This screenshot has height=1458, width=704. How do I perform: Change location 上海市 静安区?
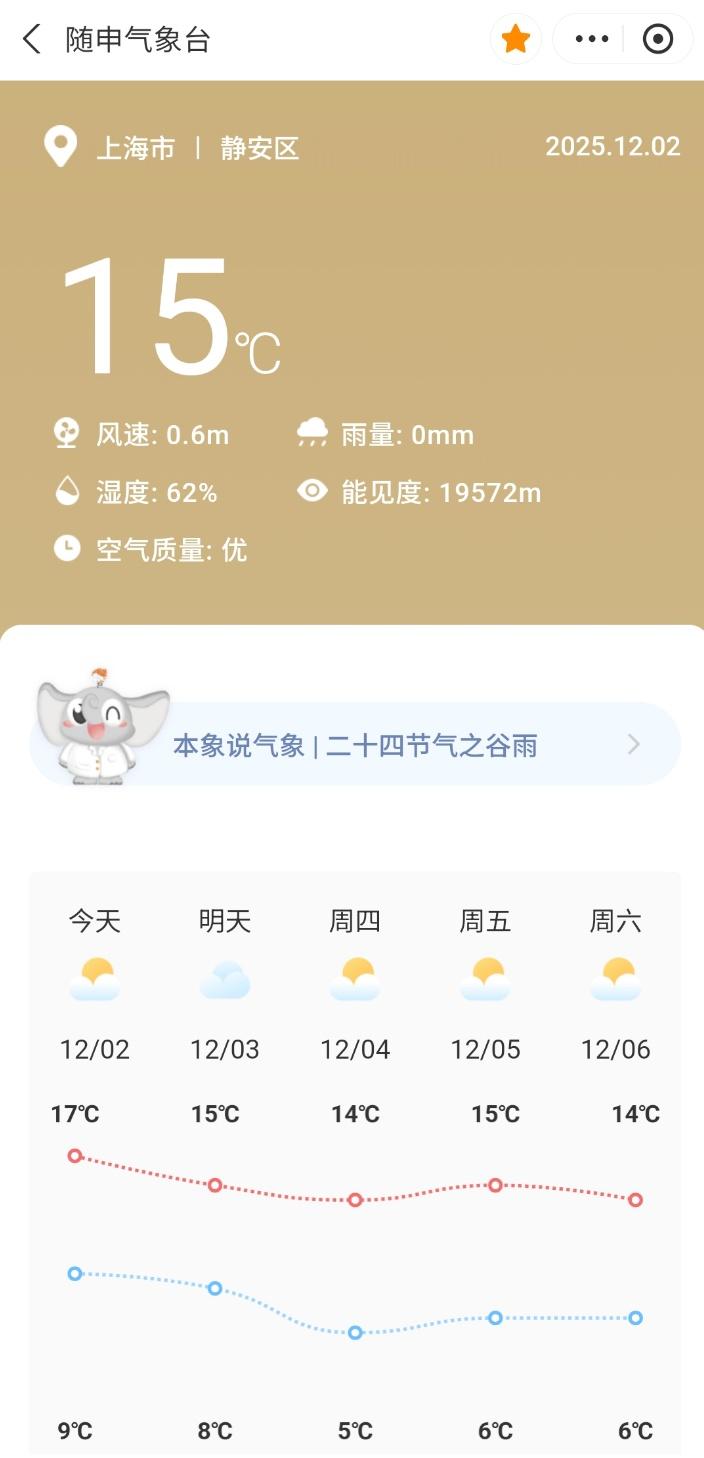tap(197, 149)
